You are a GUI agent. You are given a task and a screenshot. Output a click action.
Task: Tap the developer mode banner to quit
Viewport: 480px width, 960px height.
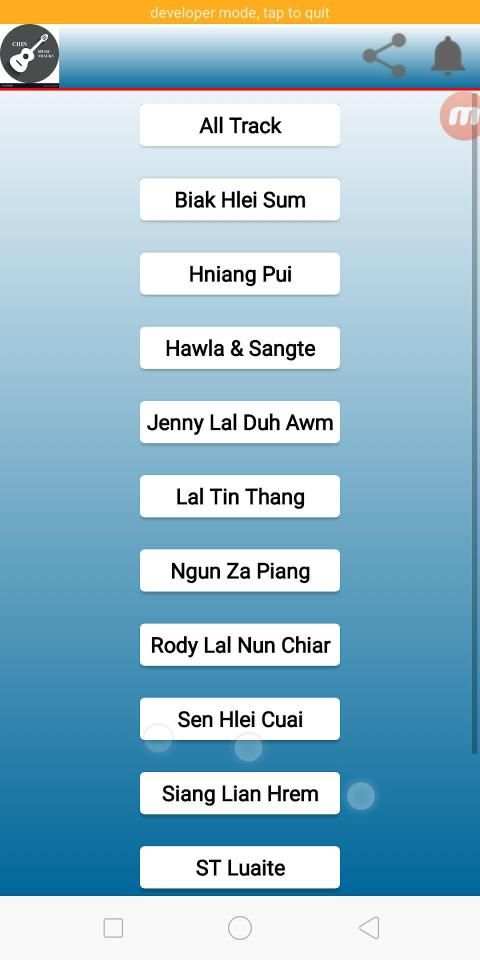pos(240,12)
